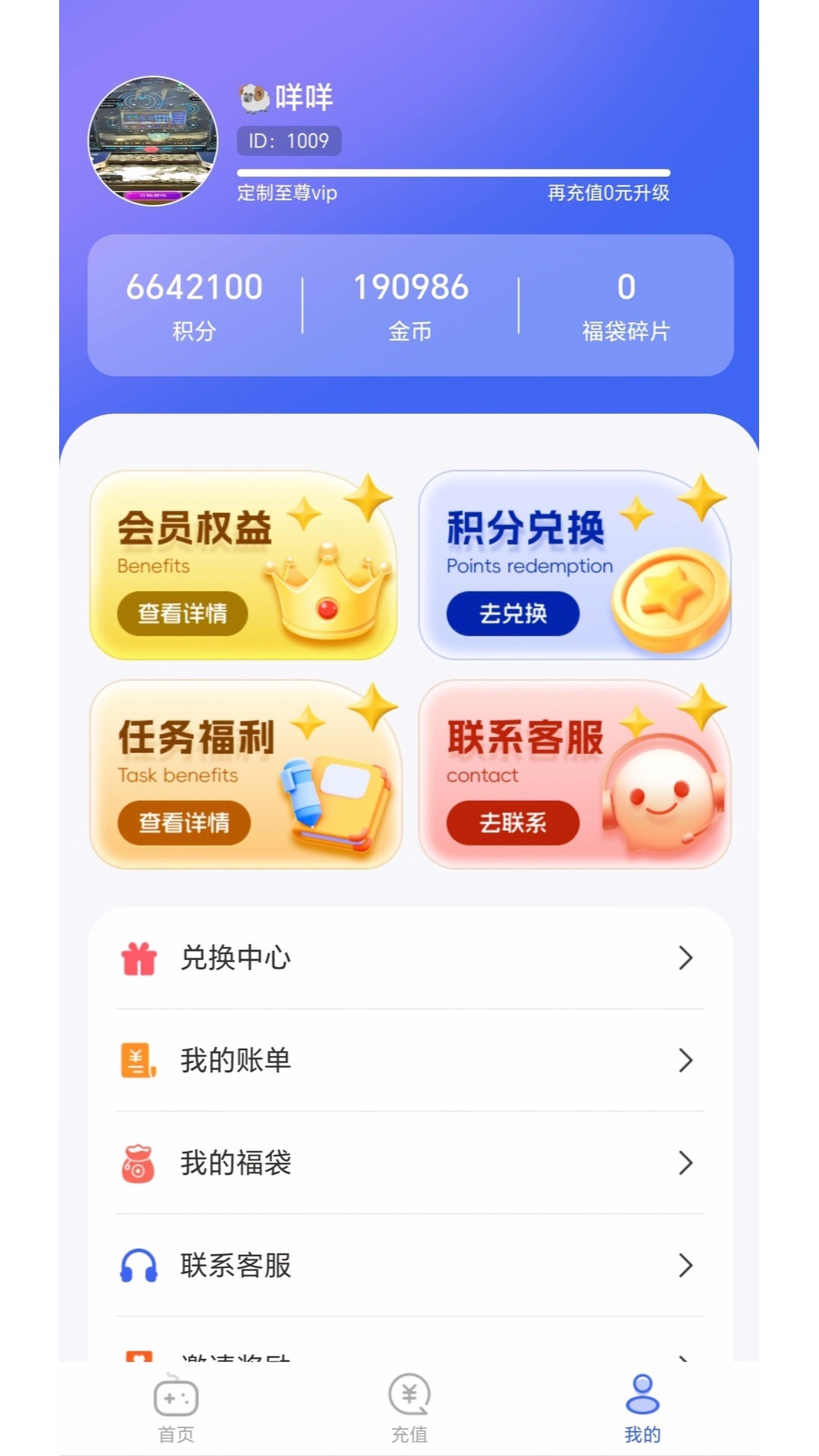Tap 查看详情 on the 任务福利 card
The width and height of the screenshot is (819, 1456).
click(x=184, y=822)
